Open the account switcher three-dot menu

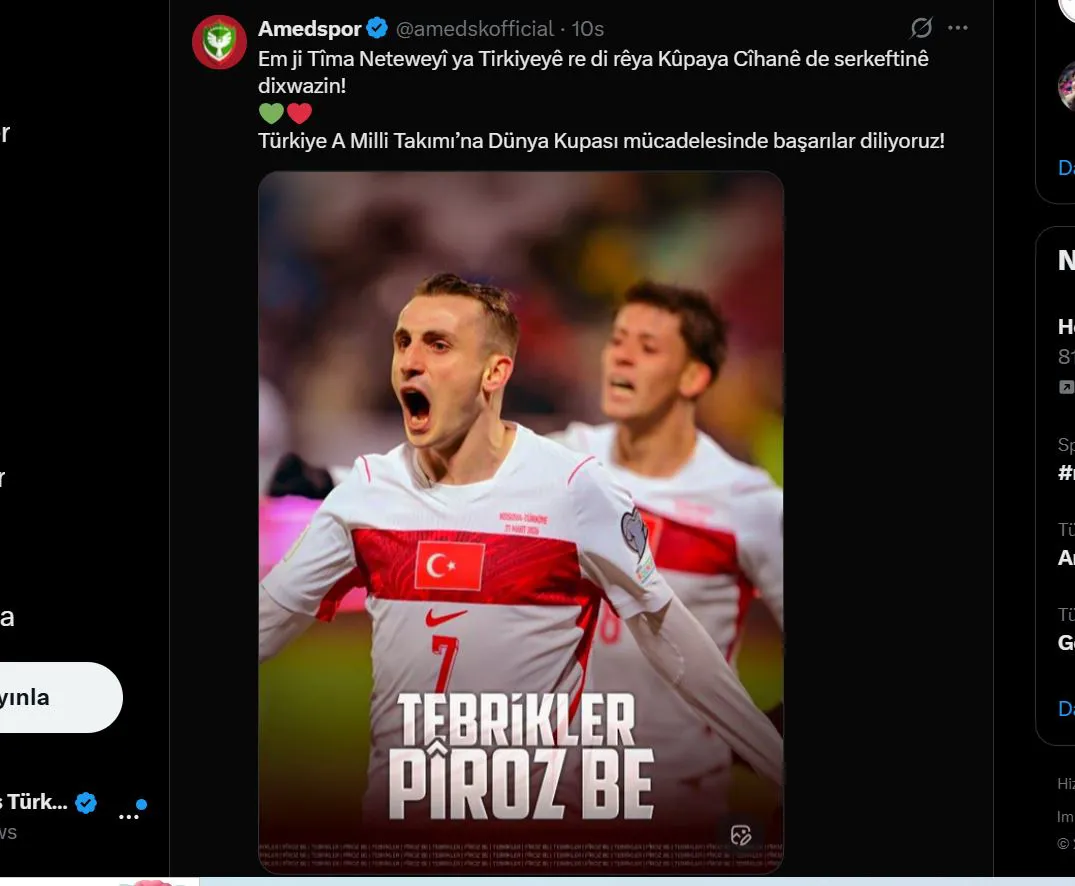coord(128,815)
